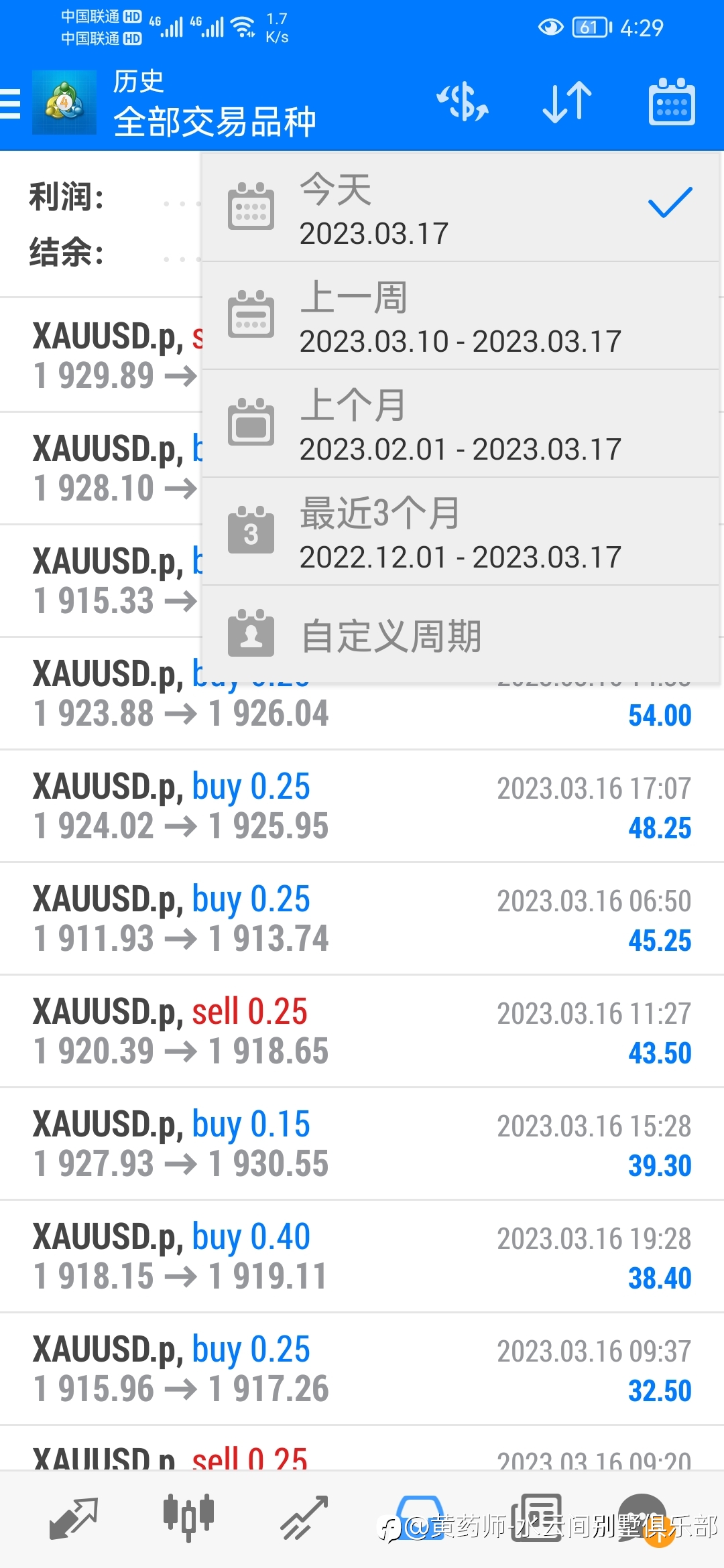Choose 上个月 date range
The image size is (724, 1568).
click(x=460, y=424)
